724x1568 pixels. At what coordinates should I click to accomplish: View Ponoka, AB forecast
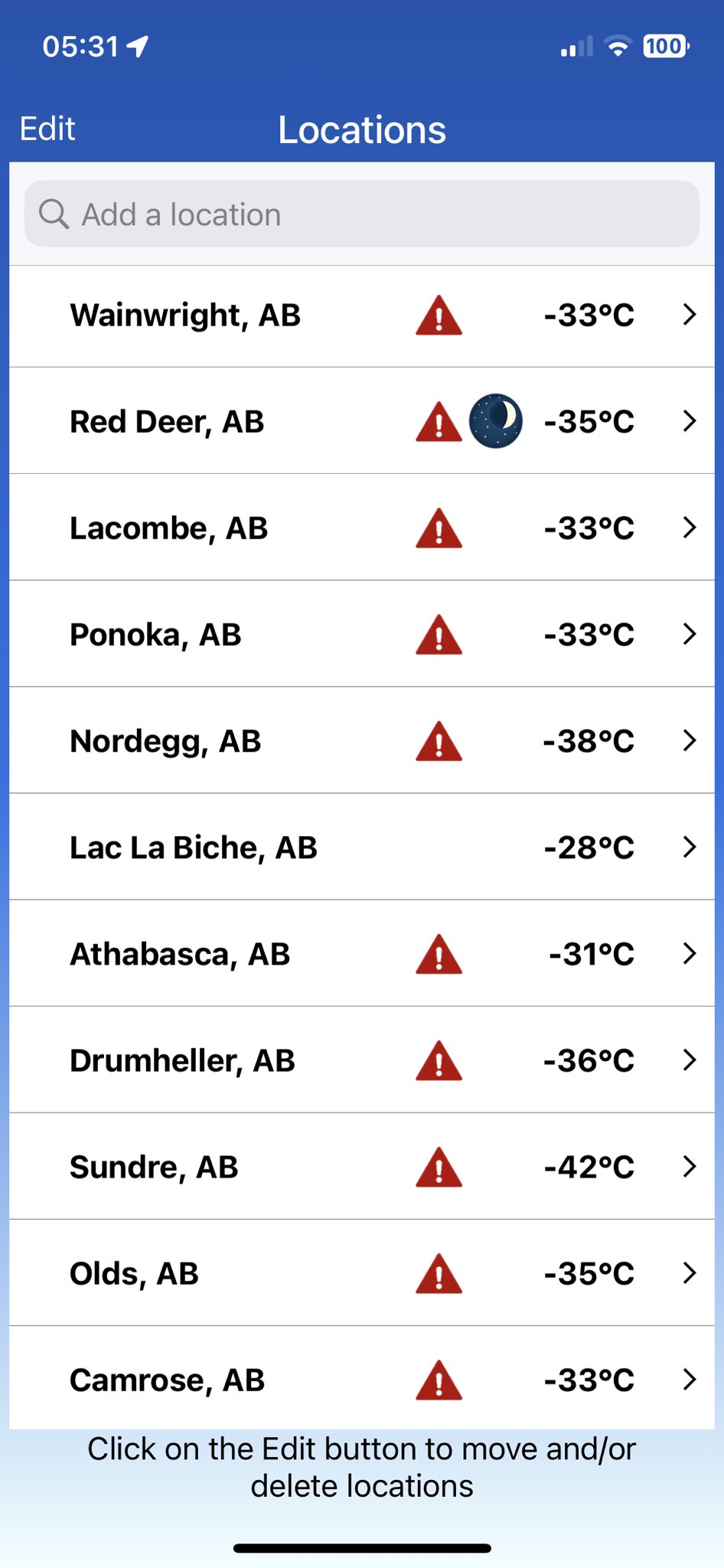tap(362, 634)
